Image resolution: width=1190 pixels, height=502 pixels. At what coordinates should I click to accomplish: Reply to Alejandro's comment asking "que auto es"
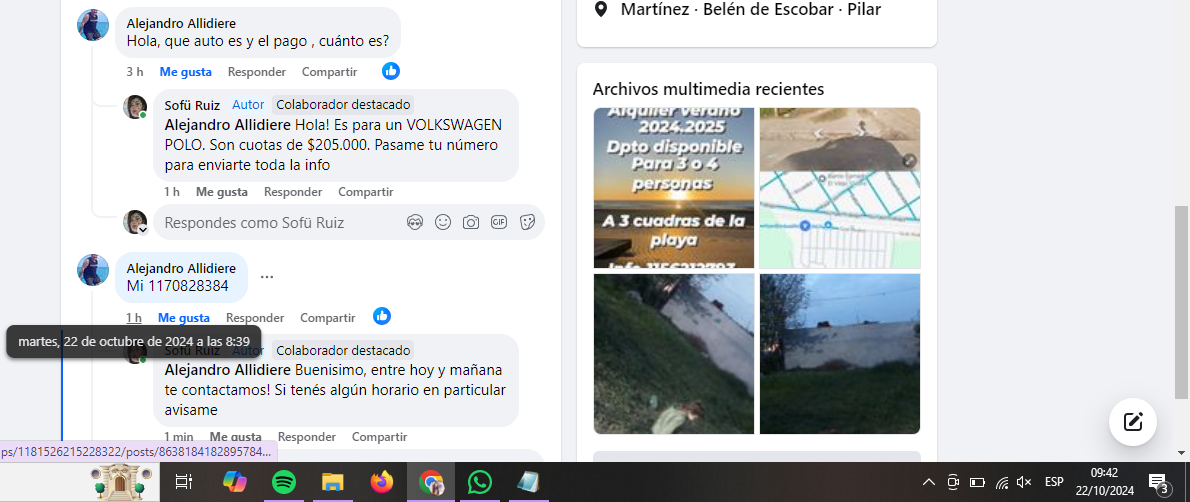pos(256,72)
